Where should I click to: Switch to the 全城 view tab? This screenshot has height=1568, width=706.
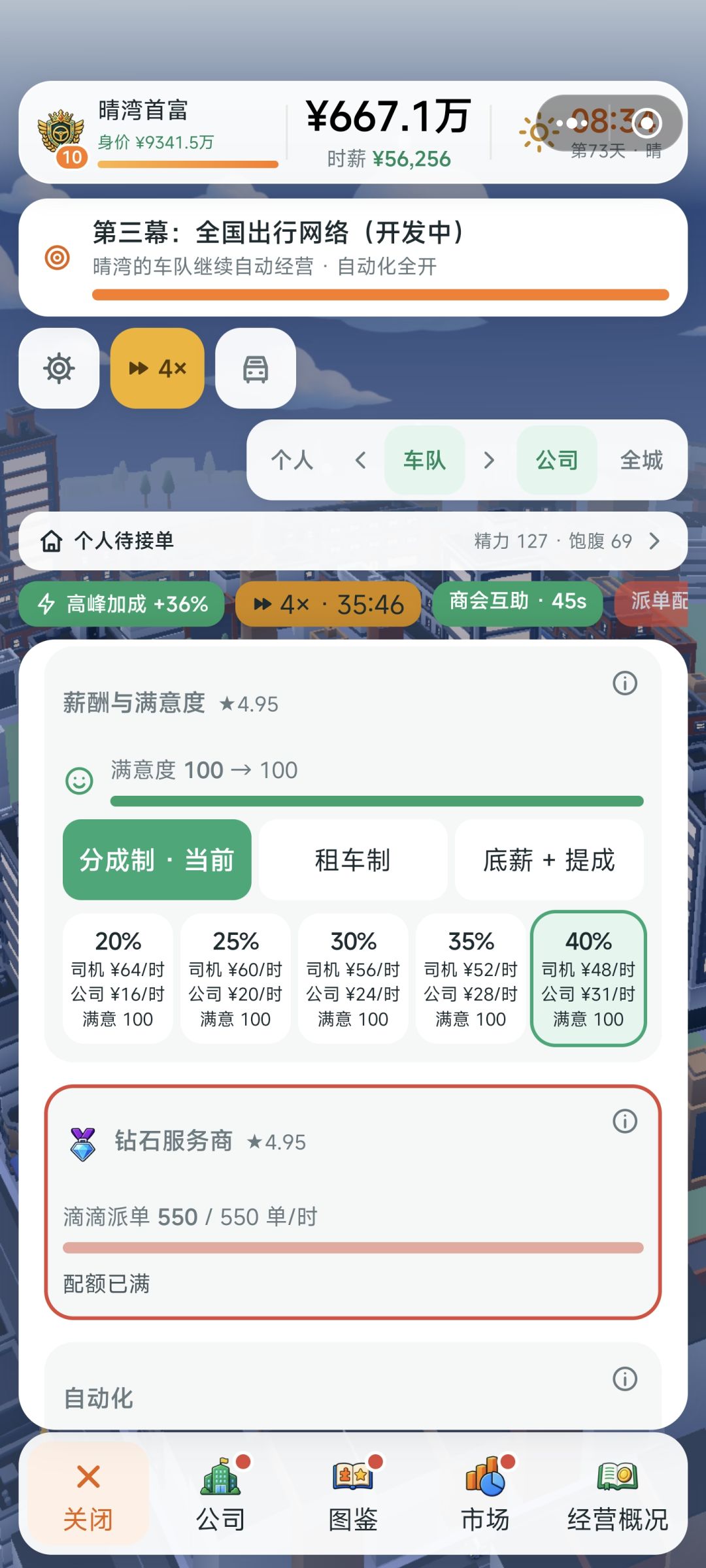[641, 460]
